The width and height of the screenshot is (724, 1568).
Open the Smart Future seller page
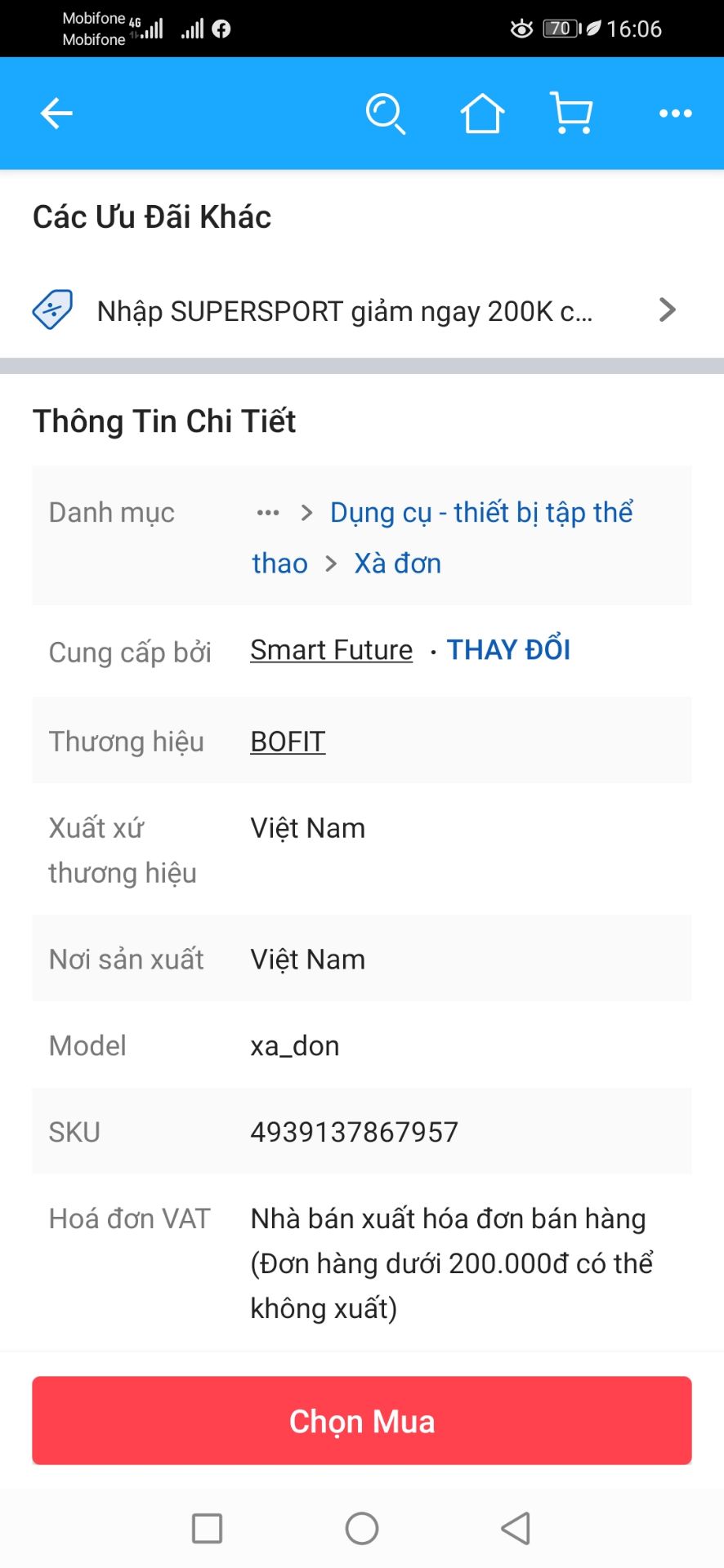(x=331, y=649)
